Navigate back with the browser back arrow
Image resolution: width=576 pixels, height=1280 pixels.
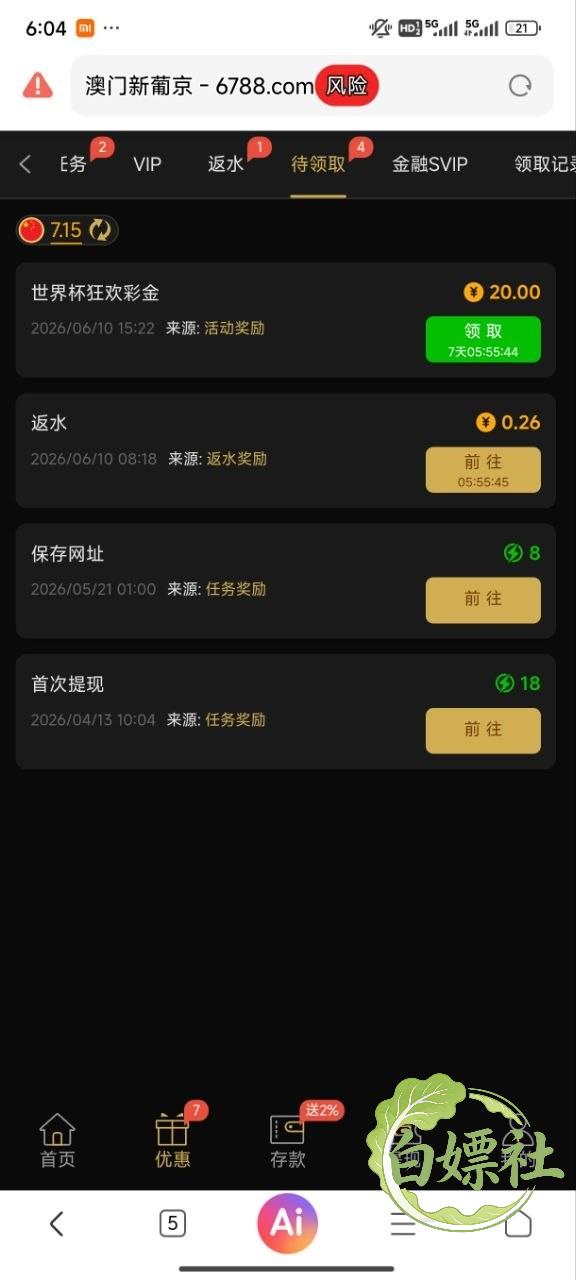(x=57, y=1223)
